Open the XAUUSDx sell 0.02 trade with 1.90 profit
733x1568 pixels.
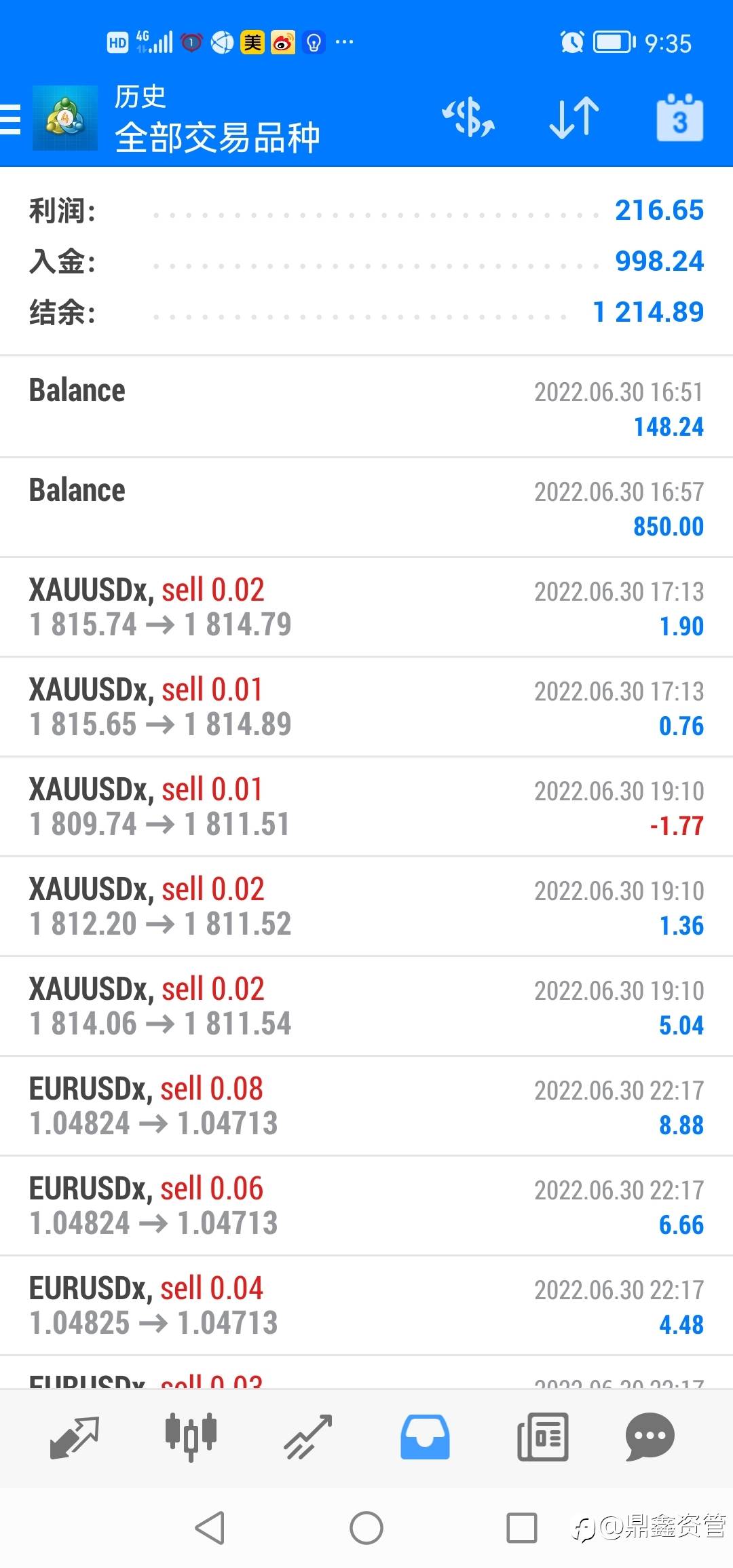(x=366, y=608)
